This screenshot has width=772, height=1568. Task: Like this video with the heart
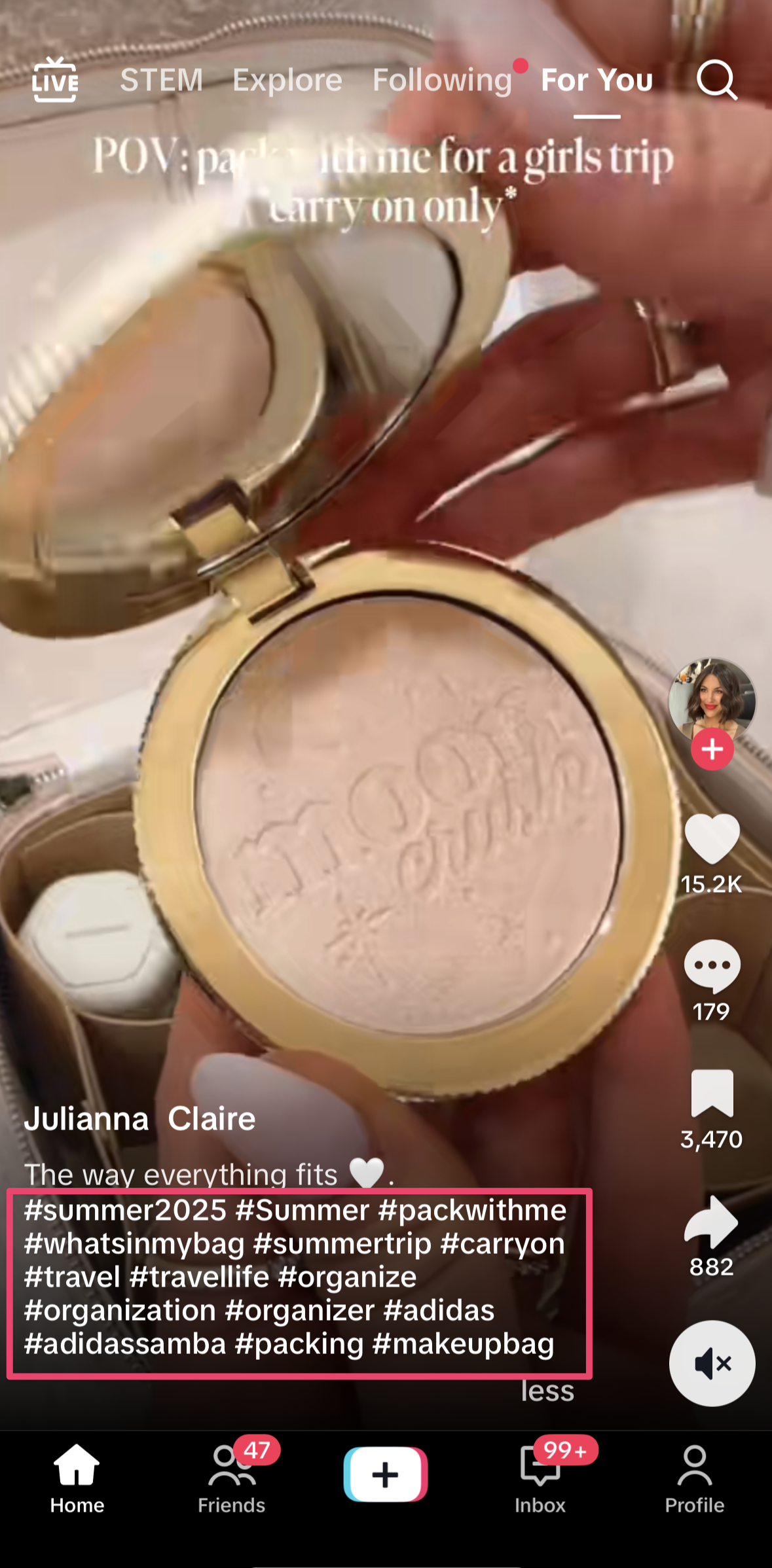pyautogui.click(x=712, y=839)
